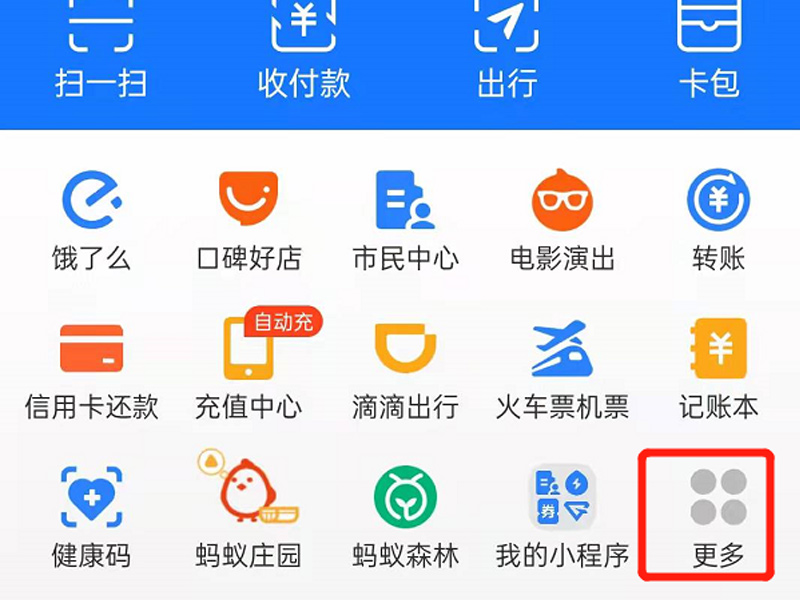Open 口碑好店
The width and height of the screenshot is (800, 600).
(x=248, y=215)
